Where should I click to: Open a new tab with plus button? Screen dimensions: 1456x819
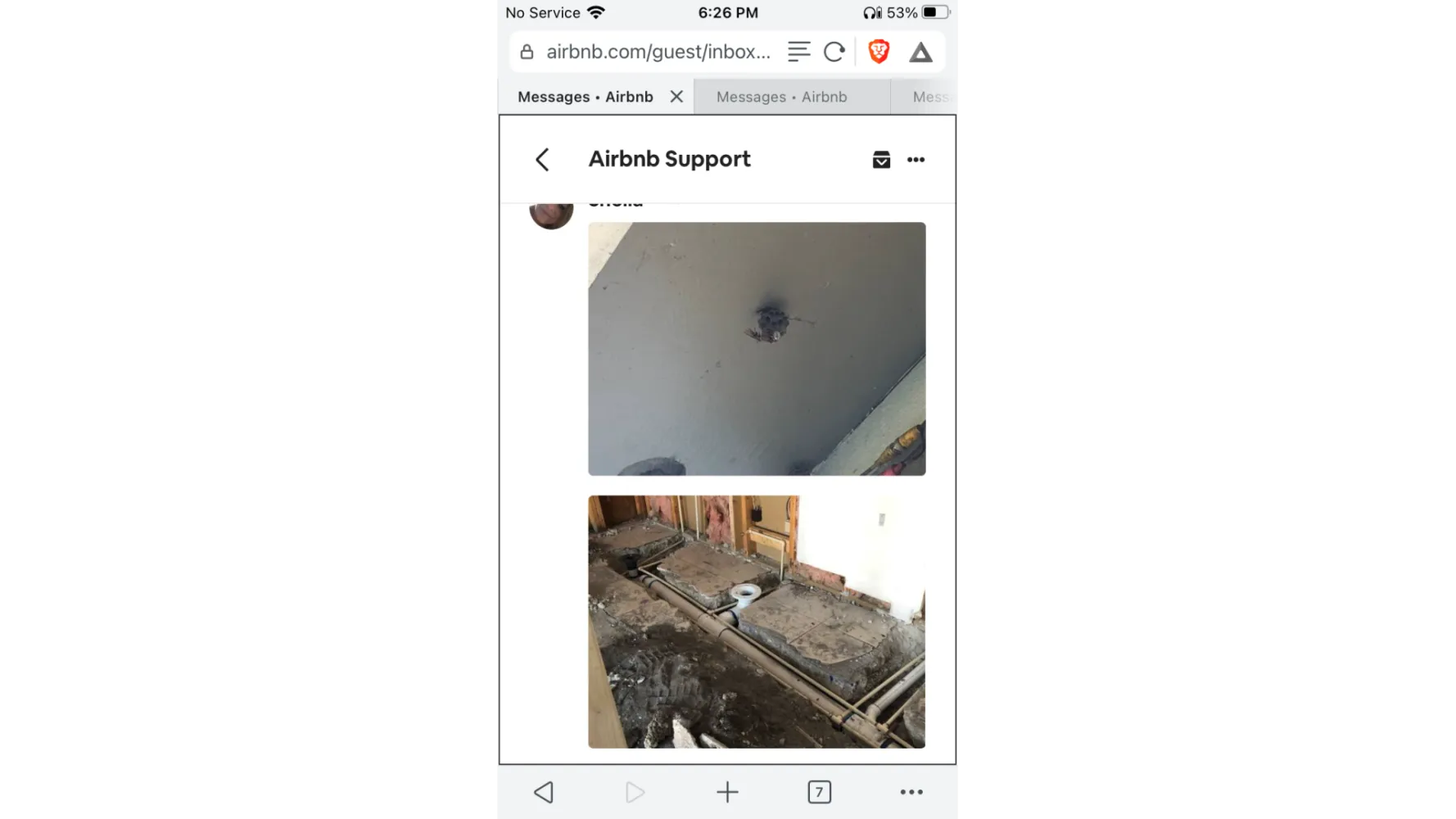[727, 792]
